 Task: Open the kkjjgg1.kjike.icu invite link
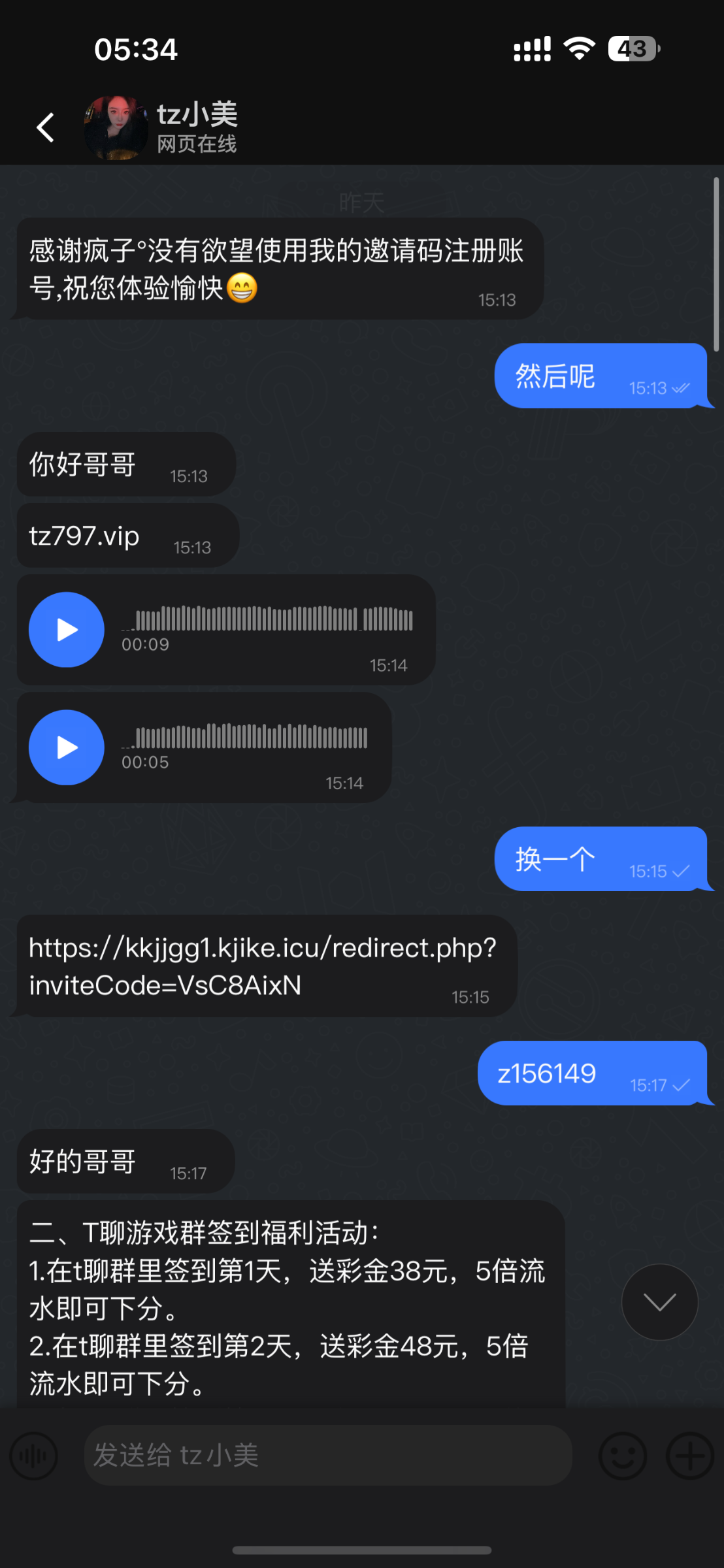(x=261, y=966)
